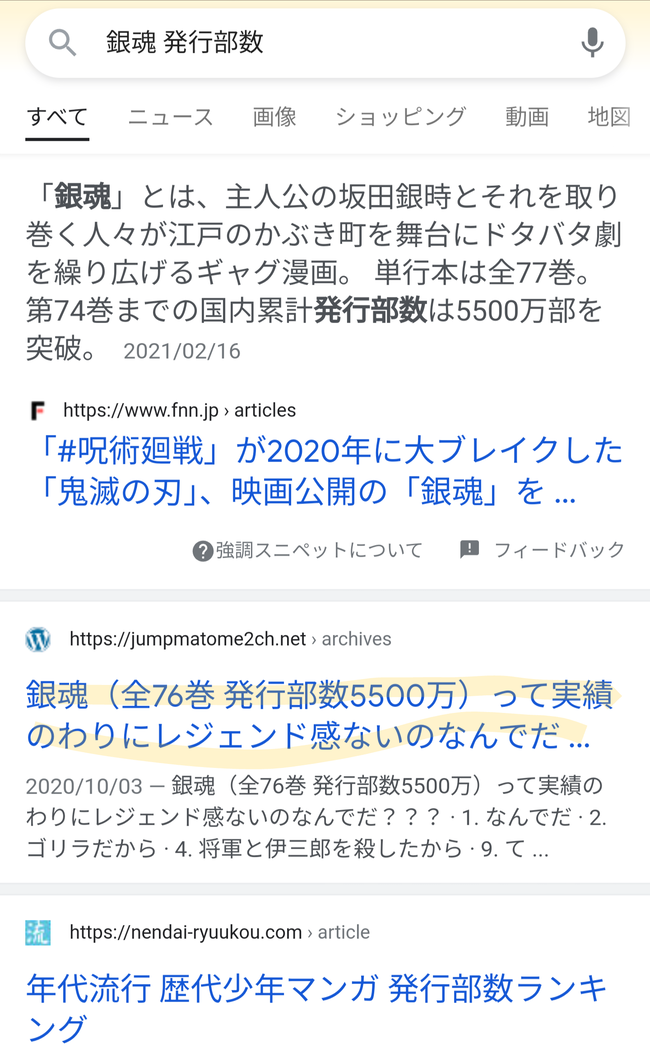The height and width of the screenshot is (1059, 650).
Task: Tap the search box with 銀魂 発行部数
Action: (x=325, y=43)
